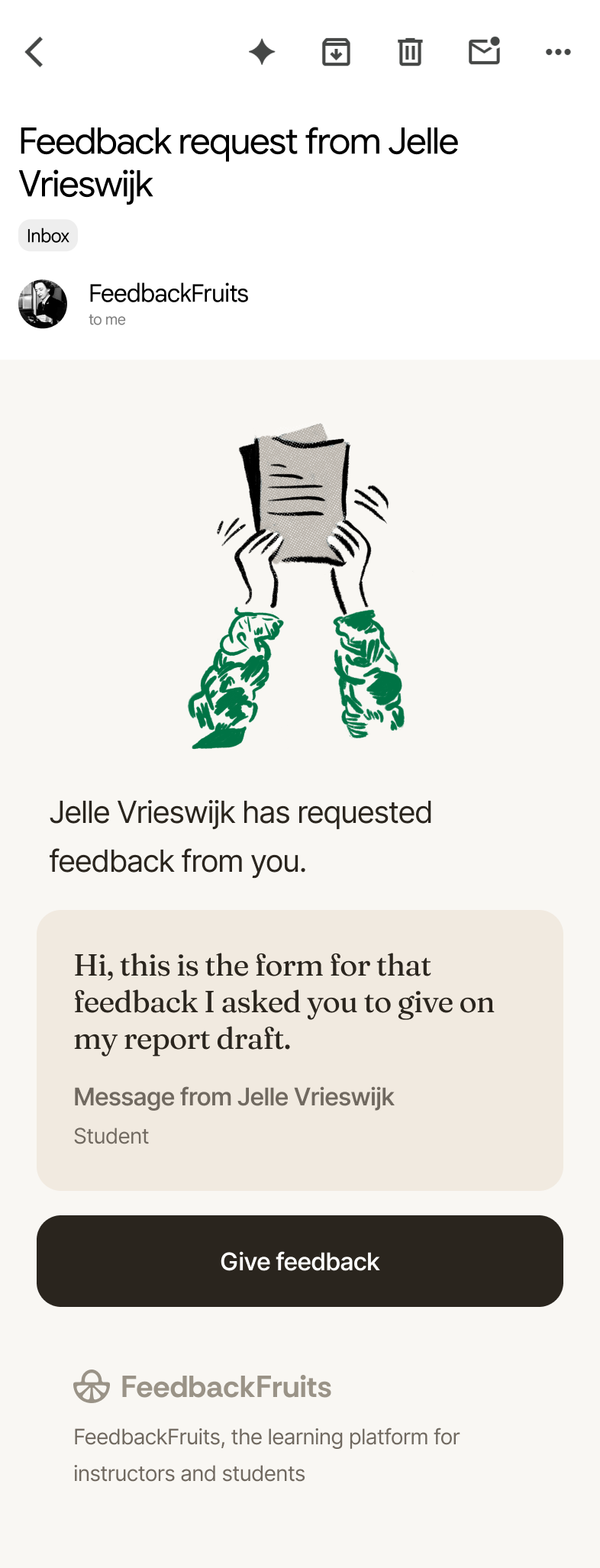Viewport: 600px width, 1568px height.
Task: Go back to the inbox list
Action: click(34, 53)
